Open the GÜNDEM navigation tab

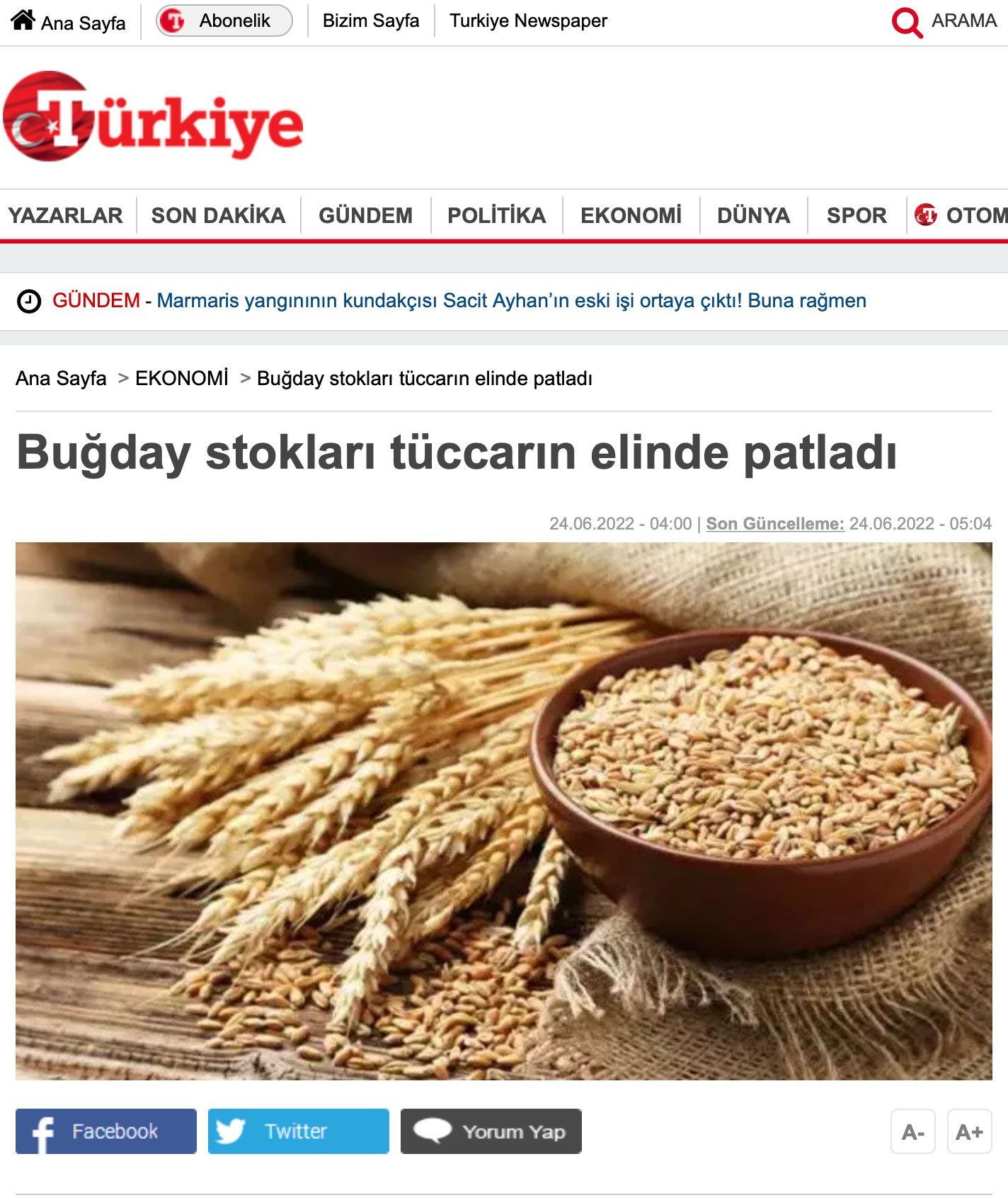point(365,215)
